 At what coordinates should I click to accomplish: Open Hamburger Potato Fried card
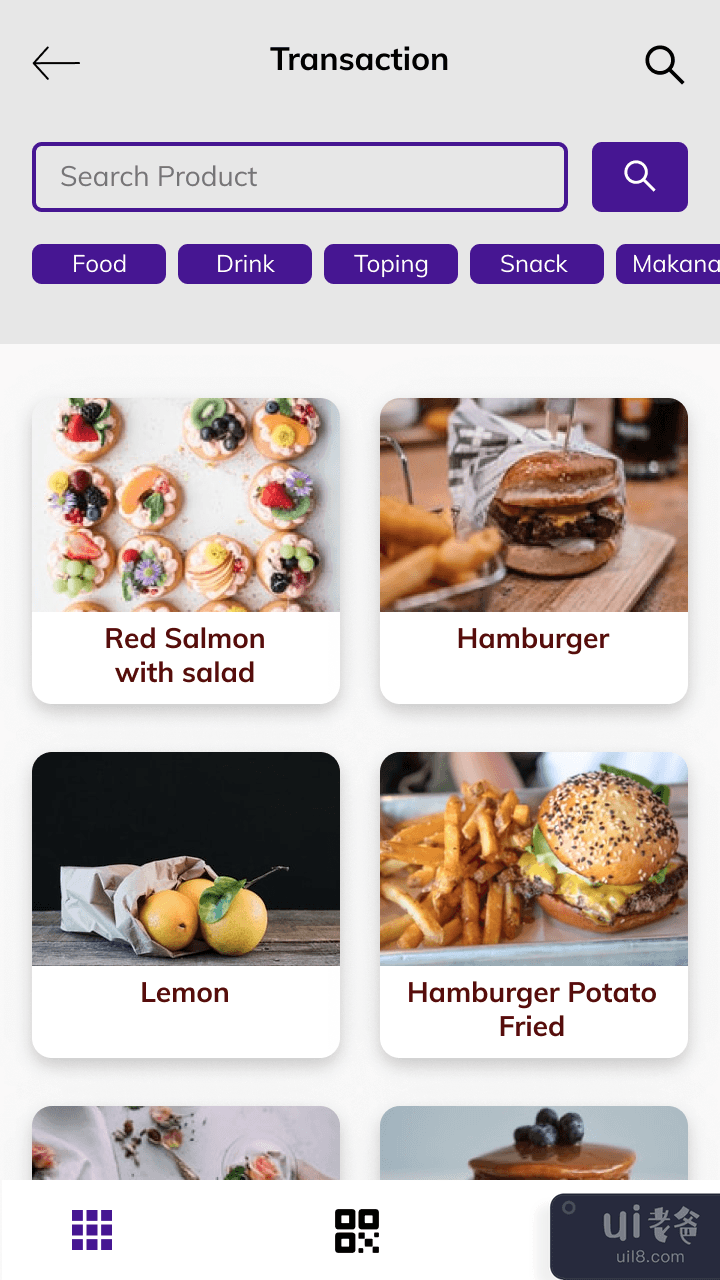[x=534, y=904]
